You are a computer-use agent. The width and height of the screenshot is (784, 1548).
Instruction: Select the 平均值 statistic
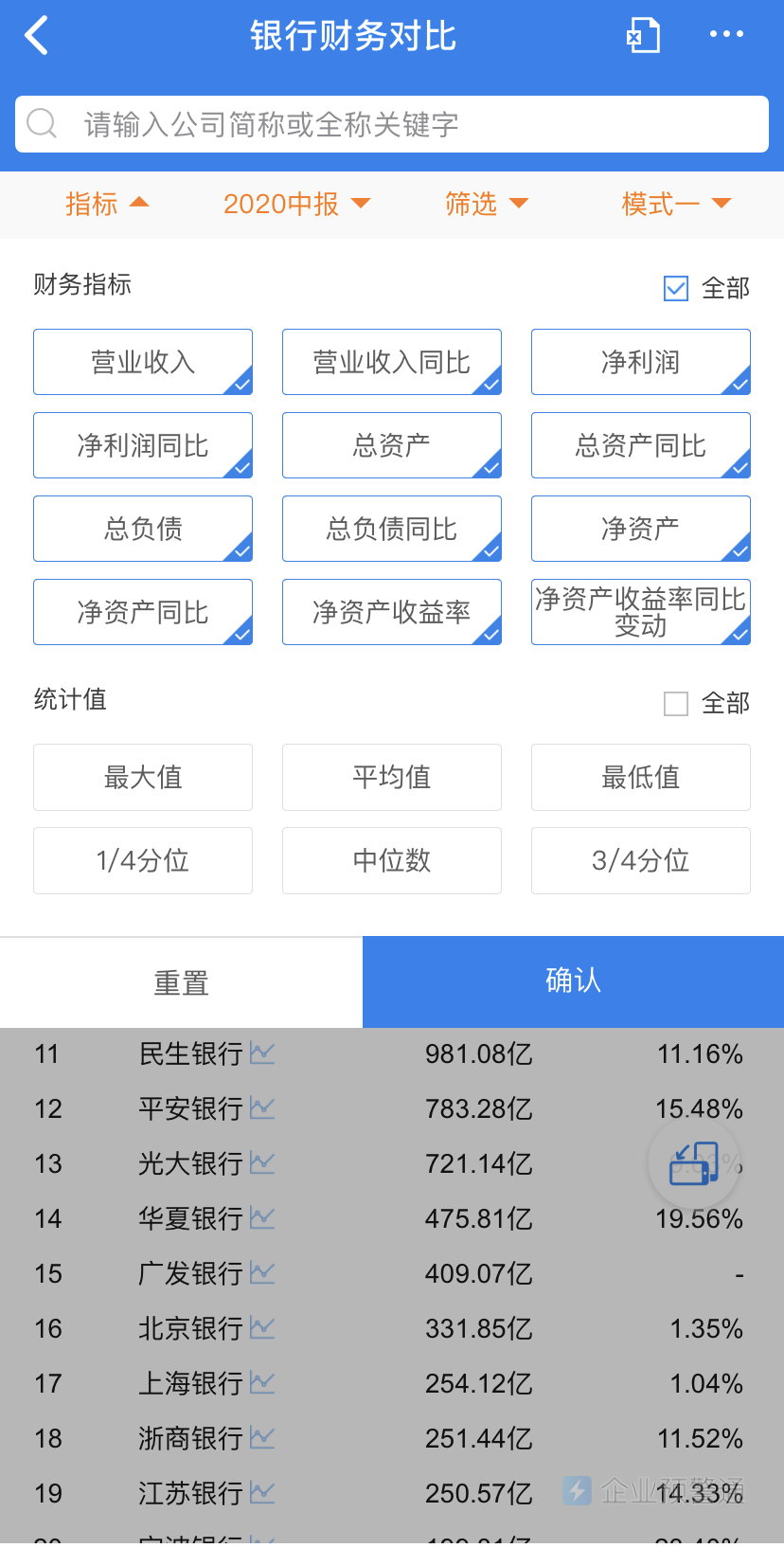(x=392, y=777)
